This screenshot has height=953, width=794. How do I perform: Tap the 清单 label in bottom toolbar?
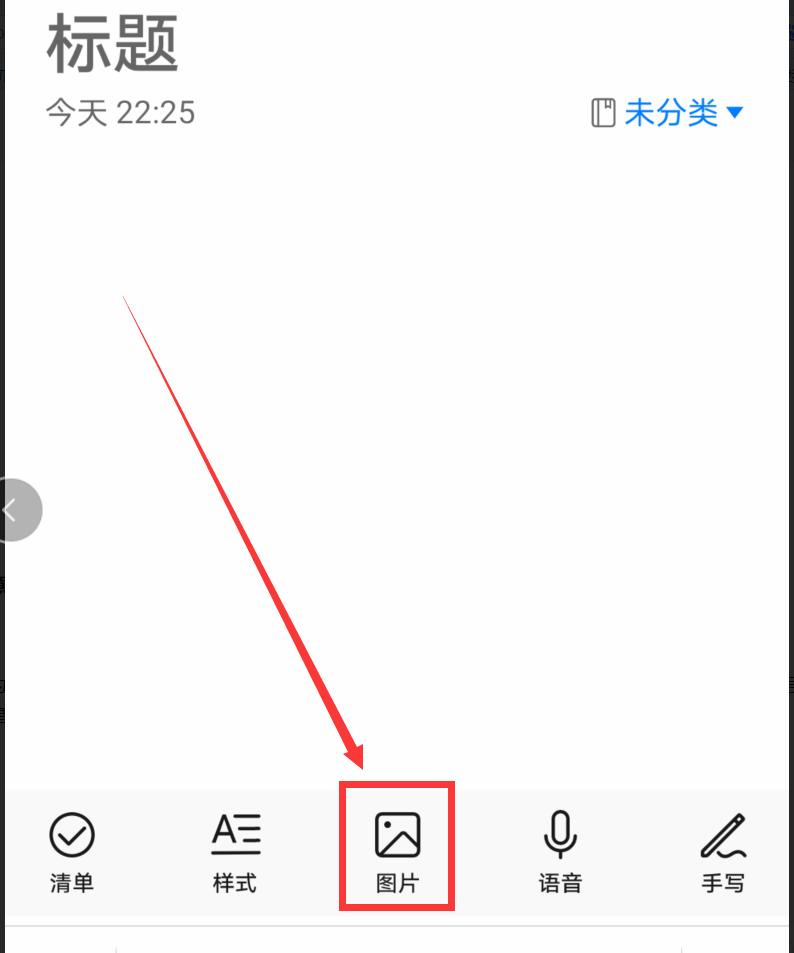tap(71, 883)
